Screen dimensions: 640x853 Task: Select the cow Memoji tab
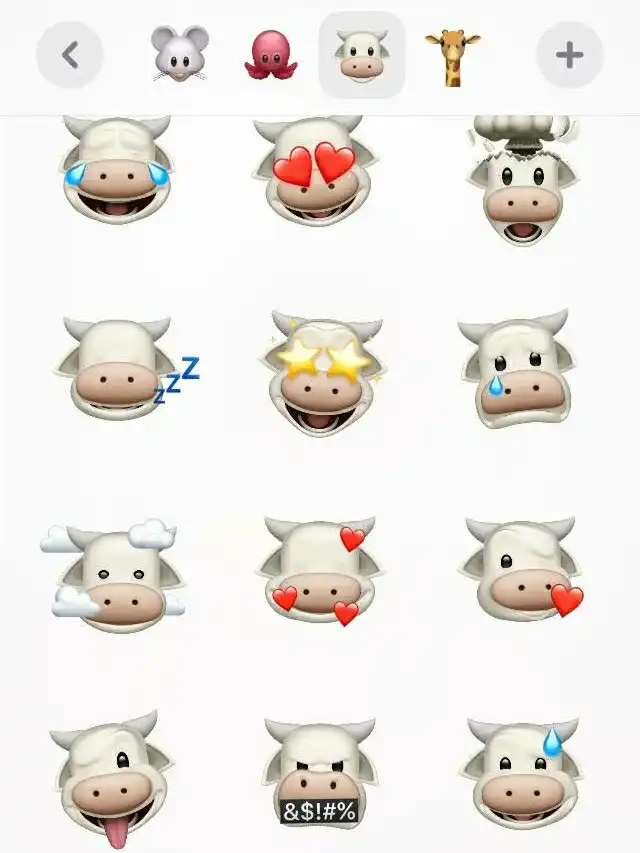pyautogui.click(x=361, y=55)
